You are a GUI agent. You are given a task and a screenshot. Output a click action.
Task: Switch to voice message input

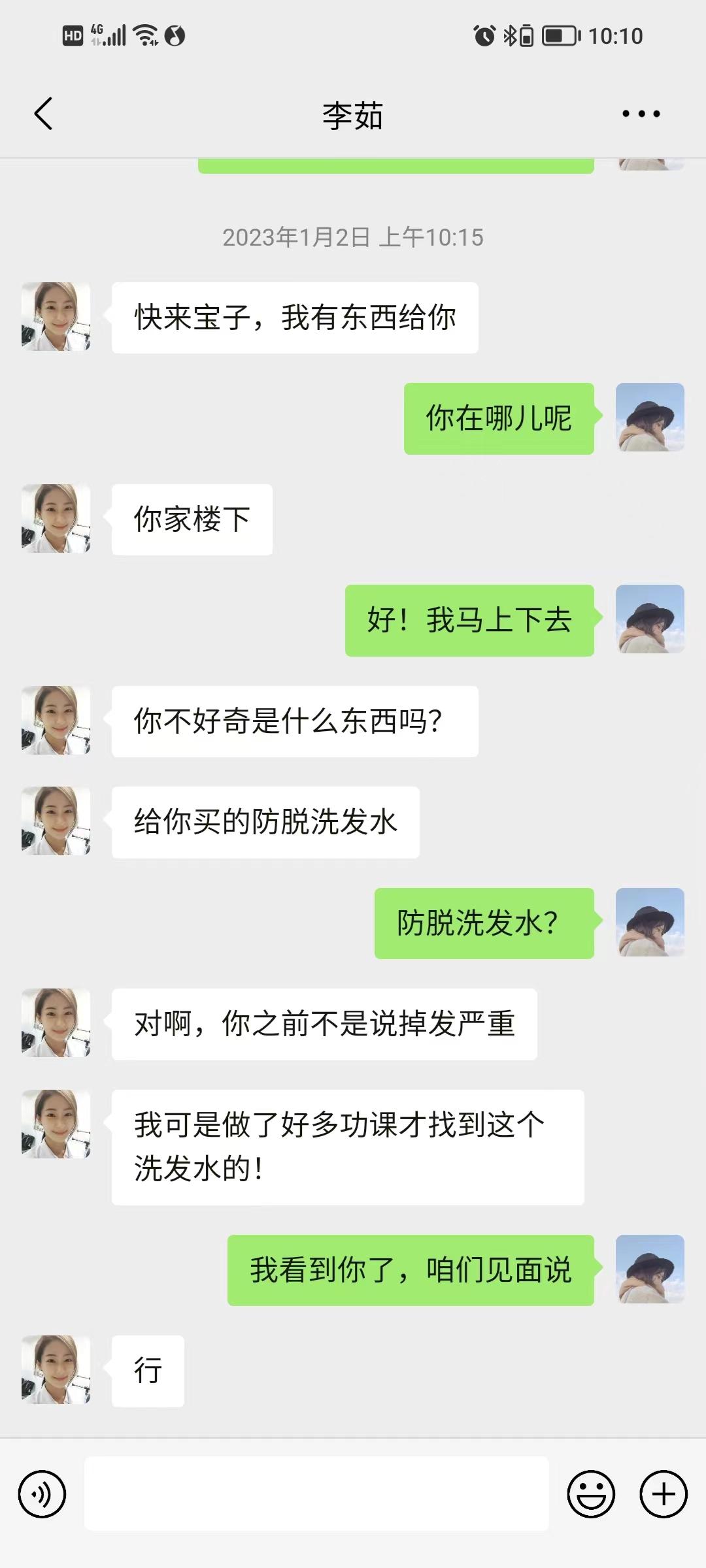coord(42,1494)
